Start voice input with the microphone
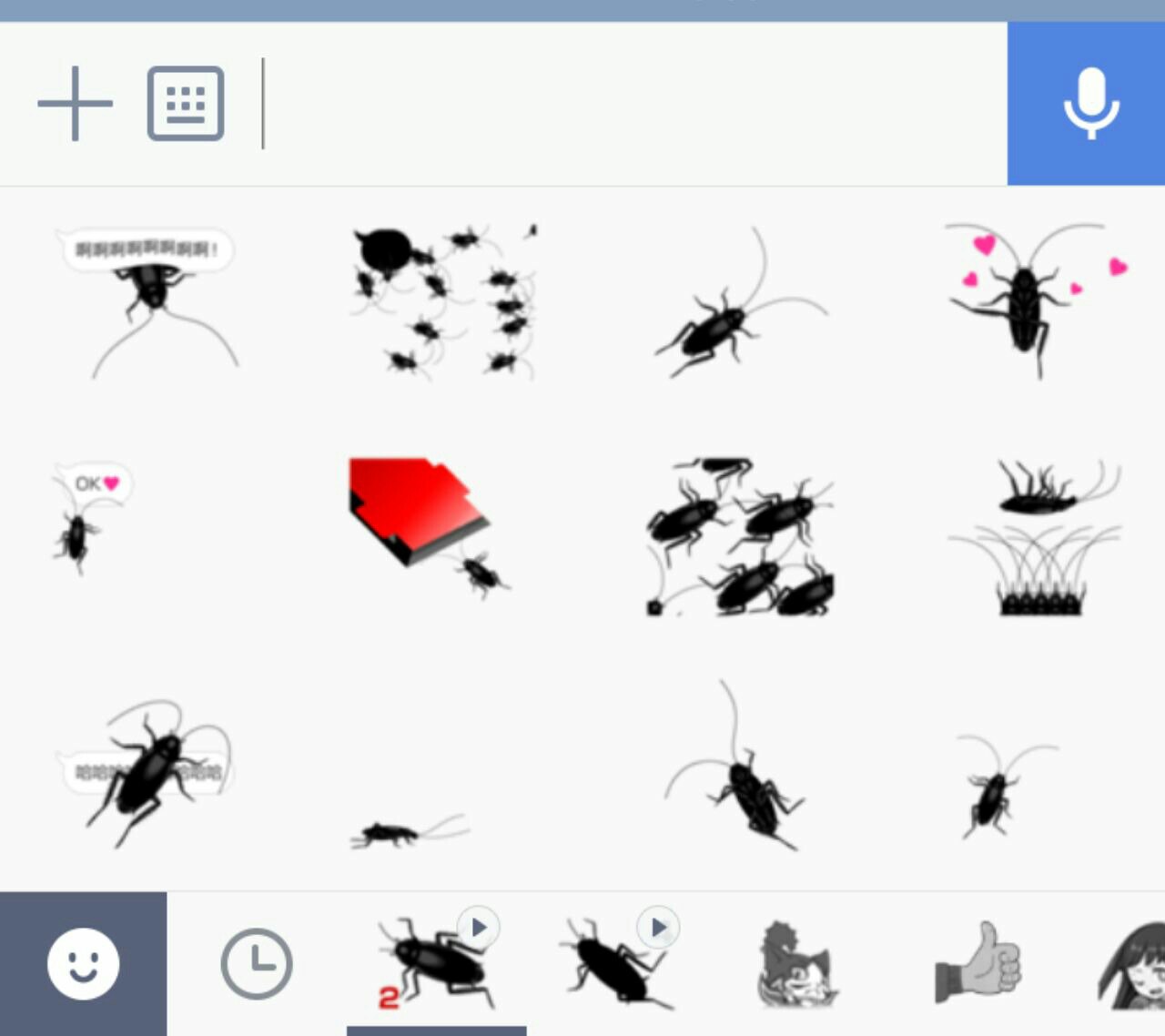This screenshot has width=1165, height=1036. [x=1089, y=104]
